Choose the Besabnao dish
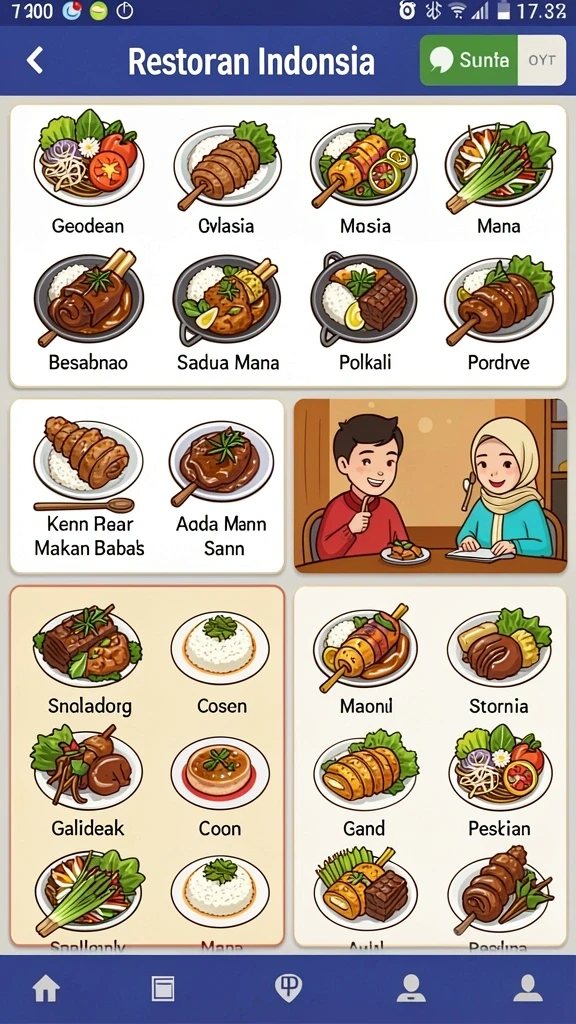The width and height of the screenshot is (576, 1024). click(88, 310)
